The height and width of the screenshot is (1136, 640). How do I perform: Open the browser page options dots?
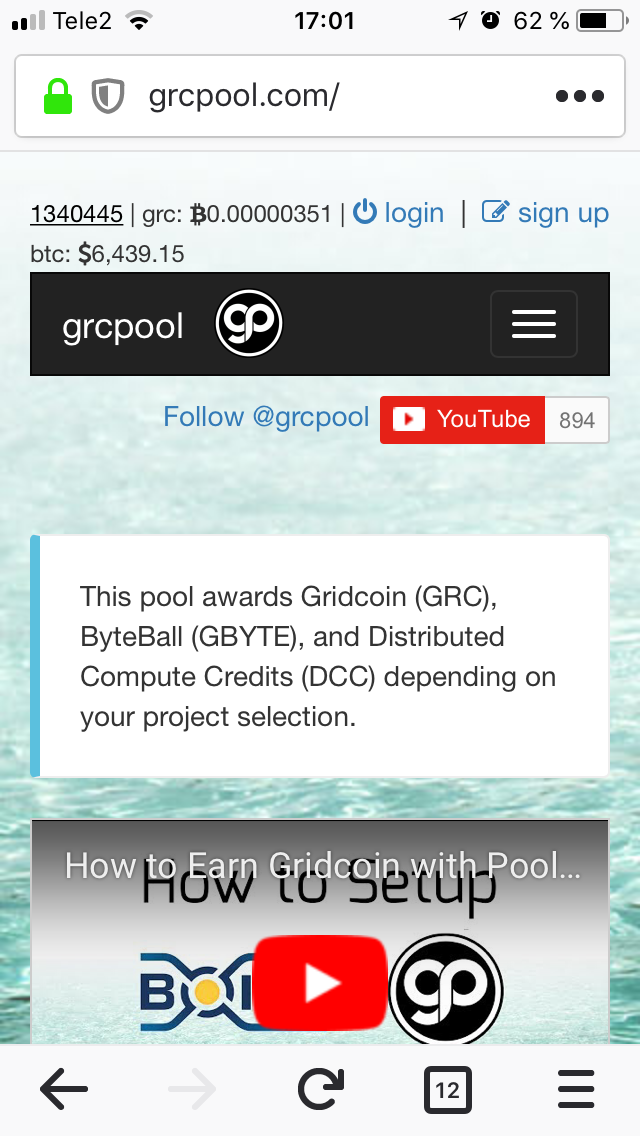click(x=579, y=97)
